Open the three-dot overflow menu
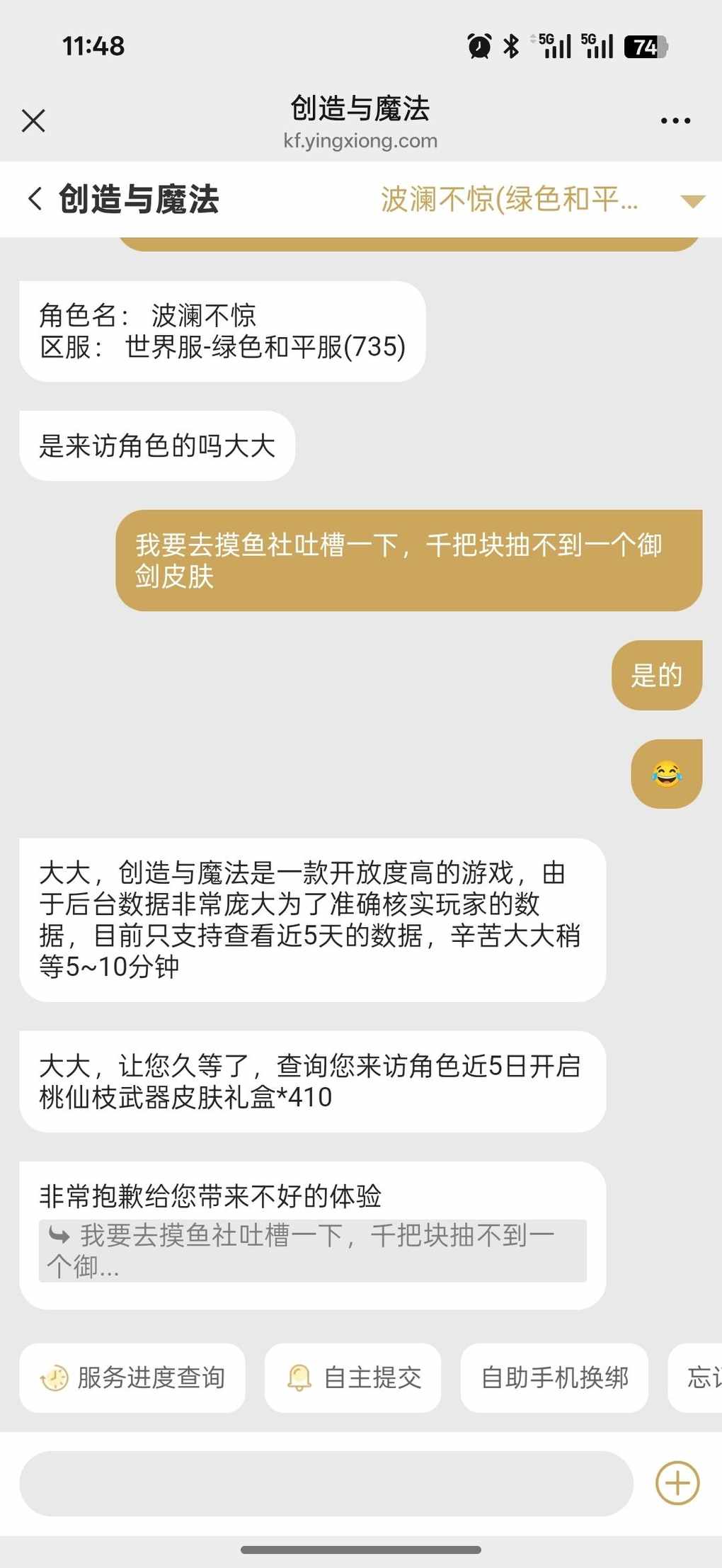 675,121
